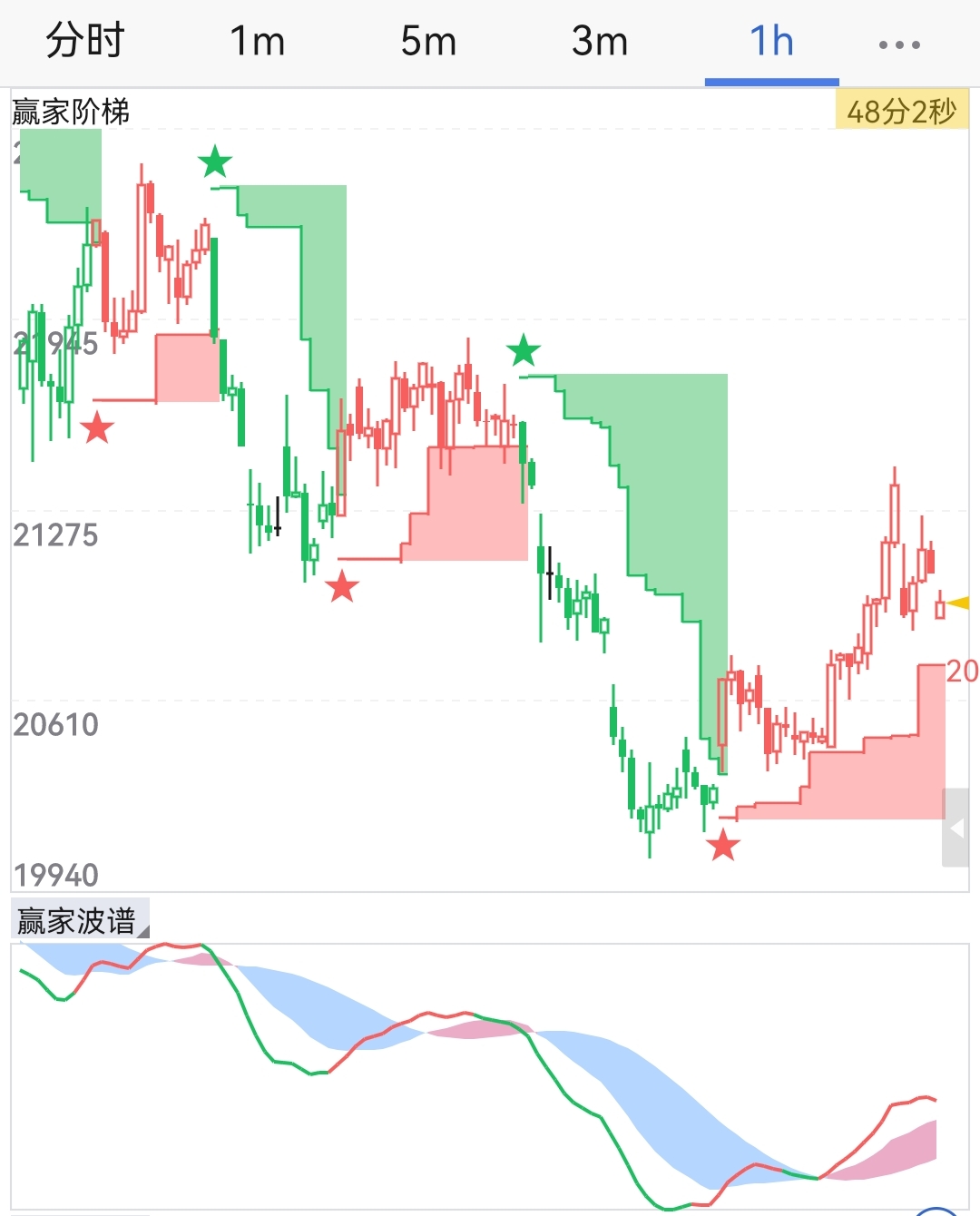
Task: Open the 赢家阶梯 indicator selector
Action: (x=71, y=112)
